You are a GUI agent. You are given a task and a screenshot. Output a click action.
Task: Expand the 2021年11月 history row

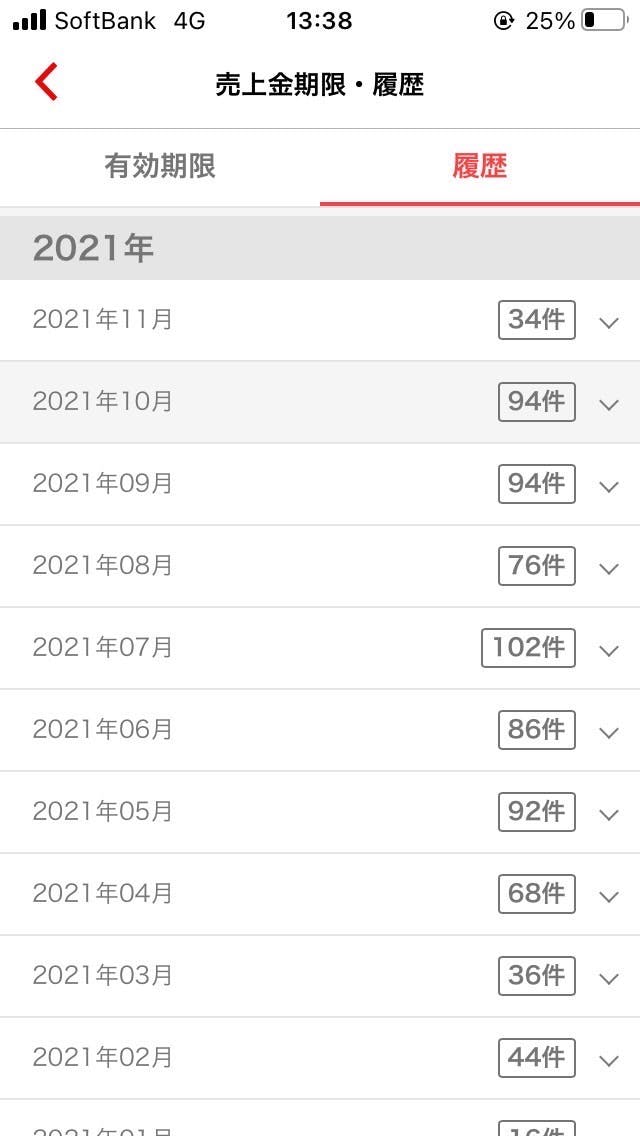(x=608, y=321)
